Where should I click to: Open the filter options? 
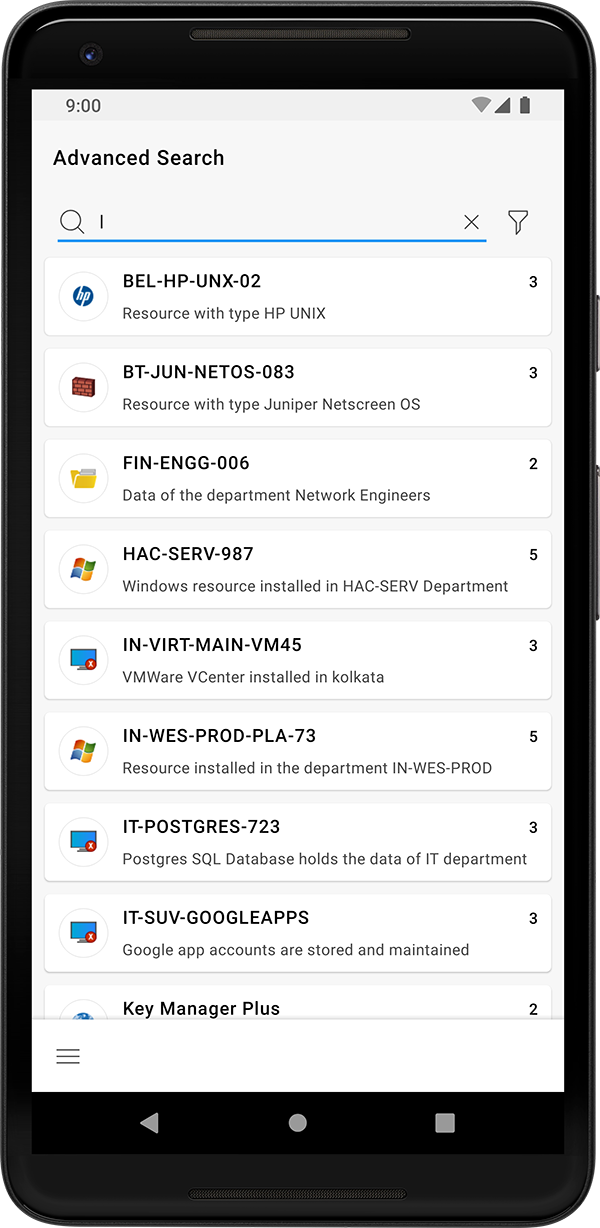tap(517, 222)
